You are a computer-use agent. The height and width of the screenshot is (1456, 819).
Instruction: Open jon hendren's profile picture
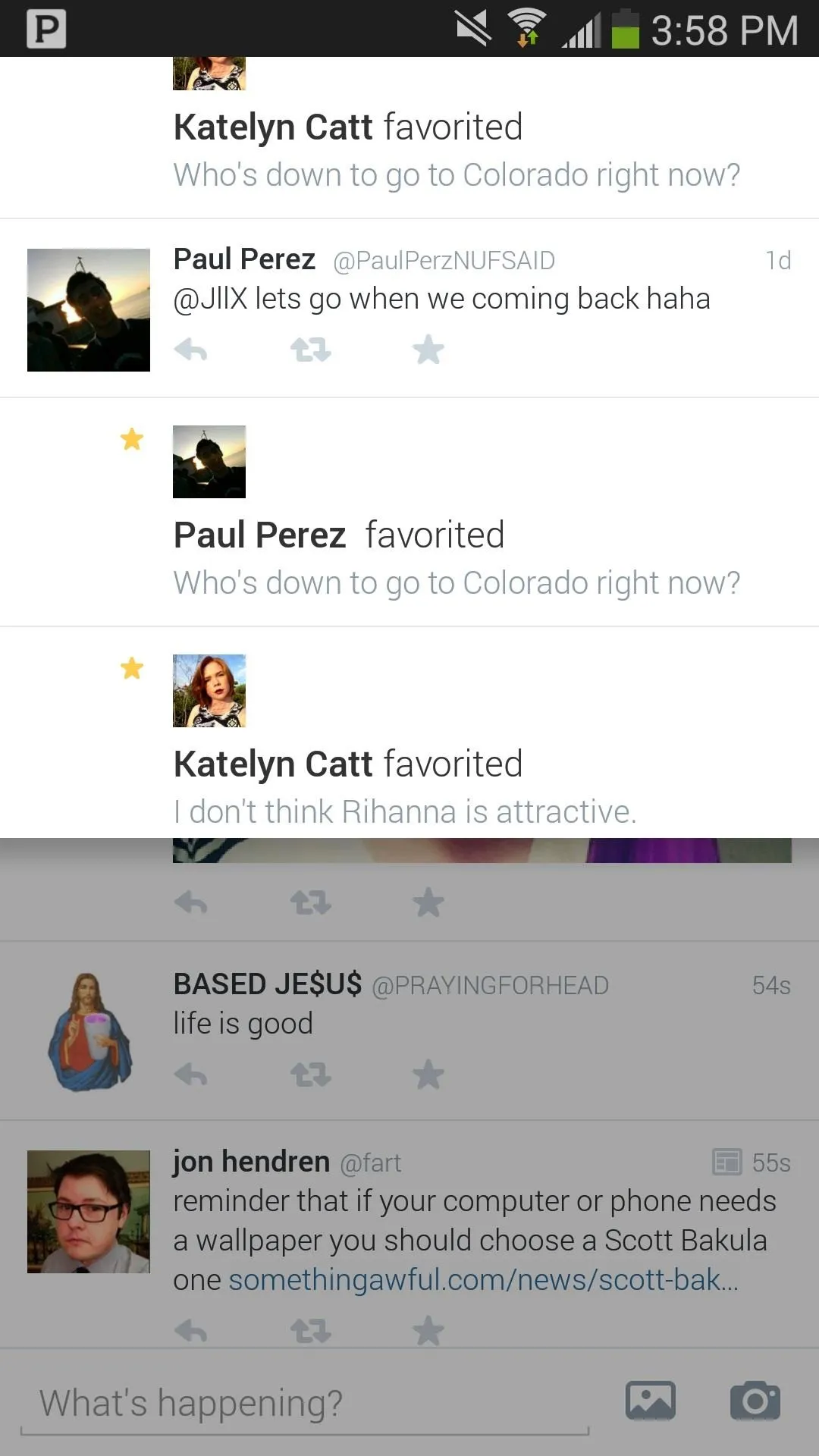click(89, 1212)
